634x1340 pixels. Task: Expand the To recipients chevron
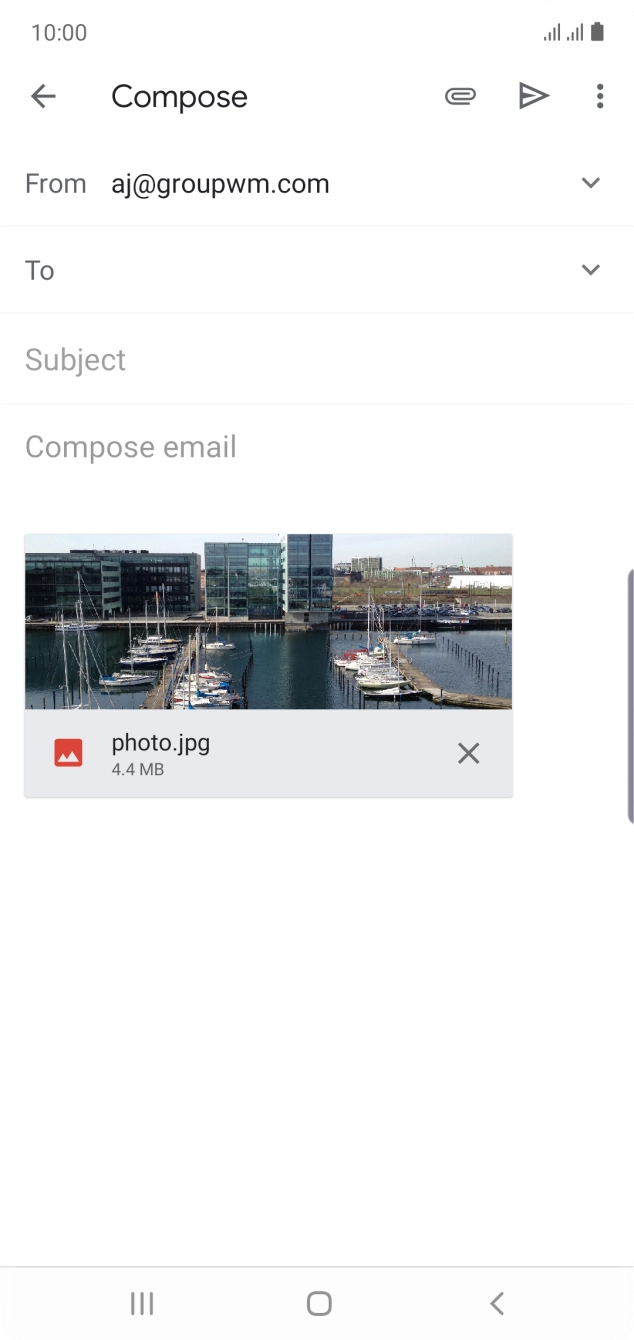click(x=591, y=270)
